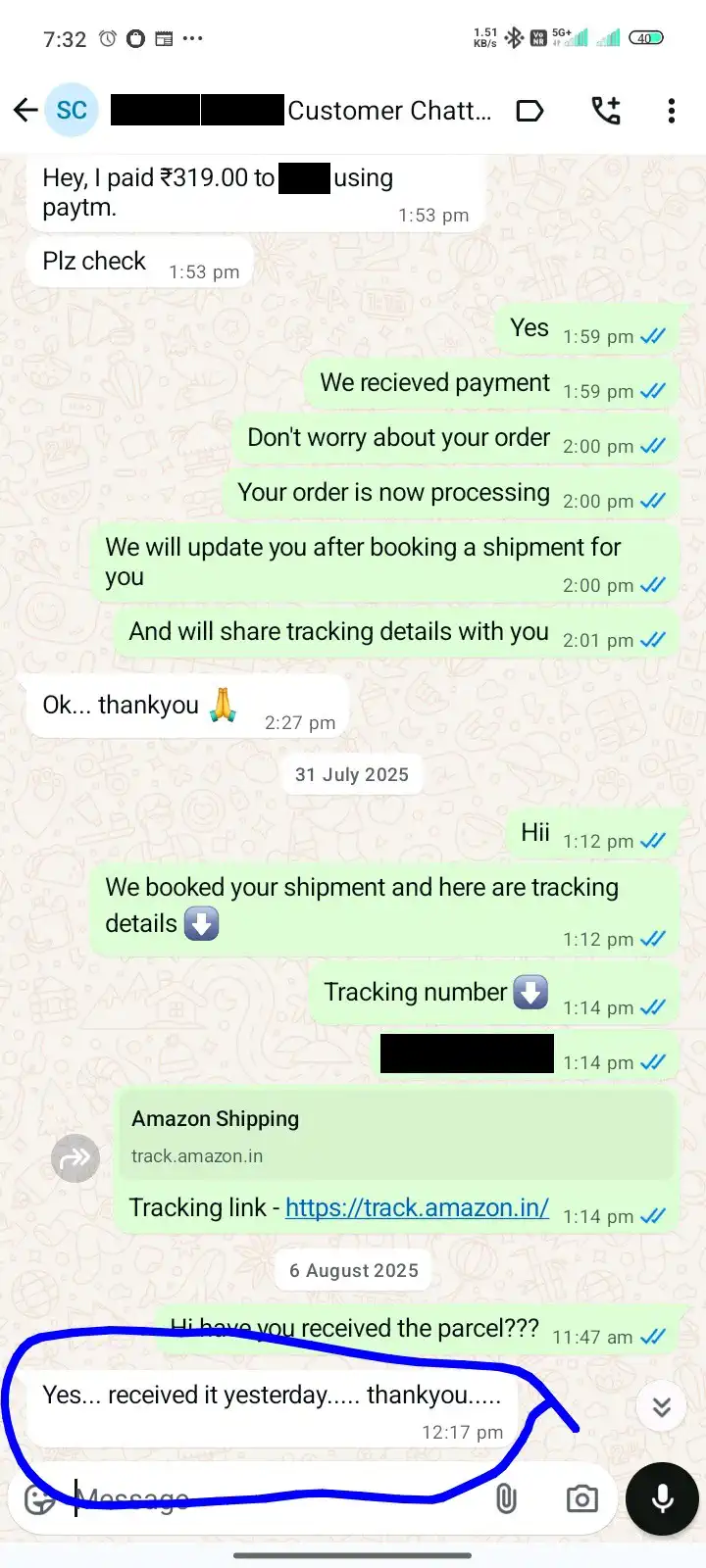Record a voice message with the microphone
Viewport: 706px width, 1568px height.
point(663,1499)
